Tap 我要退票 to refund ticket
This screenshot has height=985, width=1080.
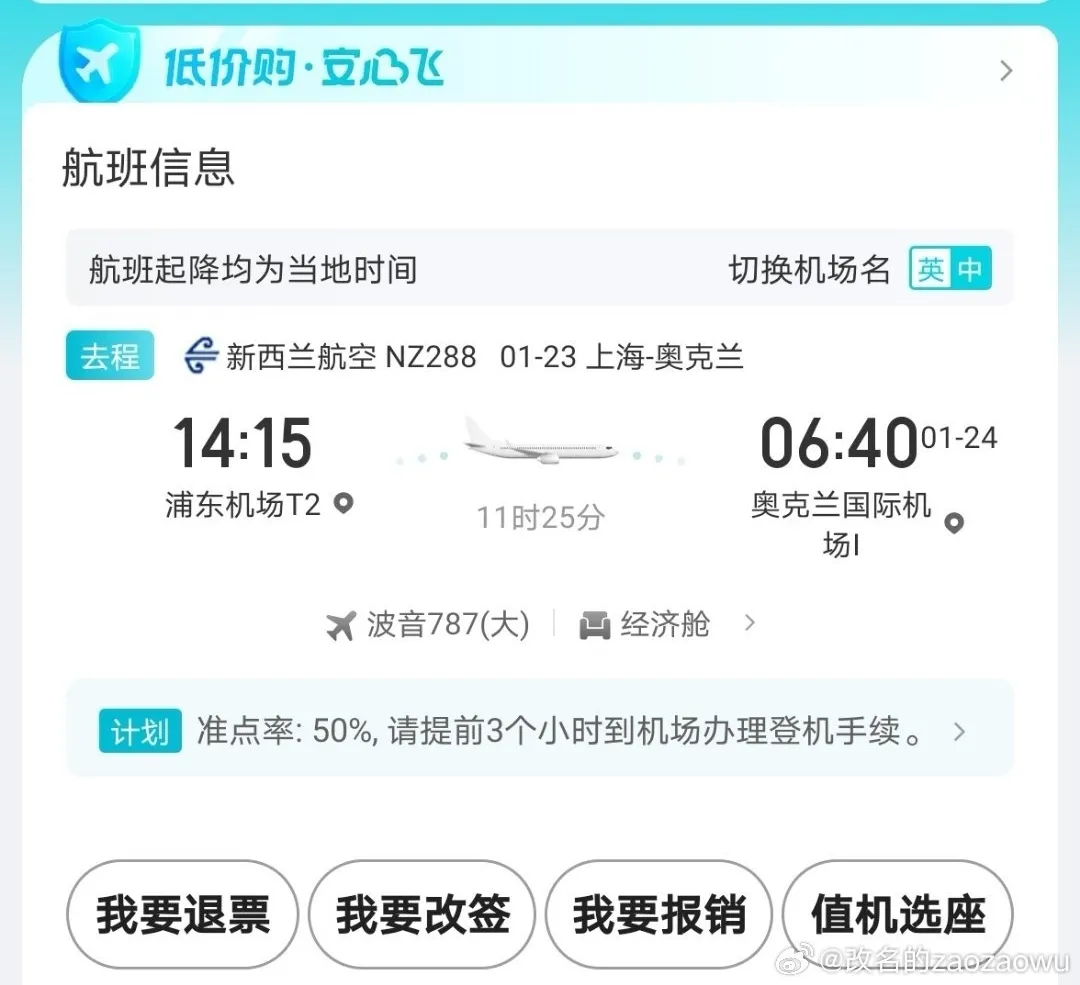183,914
